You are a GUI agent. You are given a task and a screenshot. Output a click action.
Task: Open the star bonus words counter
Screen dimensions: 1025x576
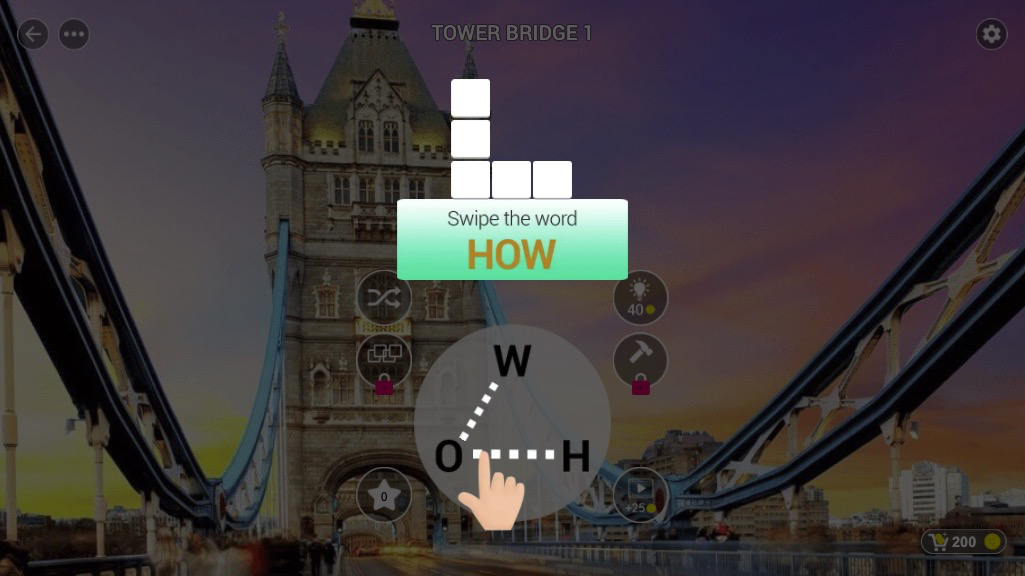point(384,495)
